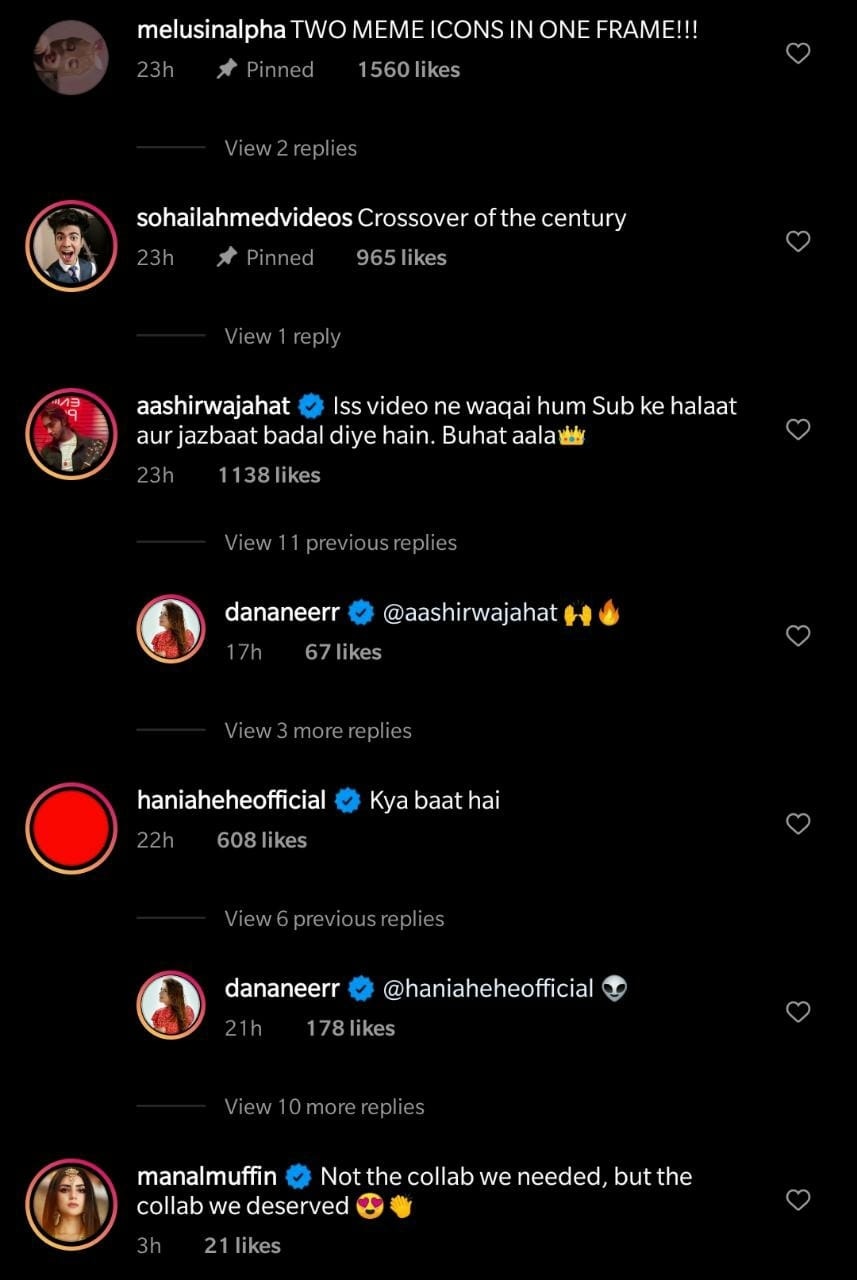This screenshot has width=857, height=1280.
Task: Show View 11 previous replies
Action: coord(340,543)
